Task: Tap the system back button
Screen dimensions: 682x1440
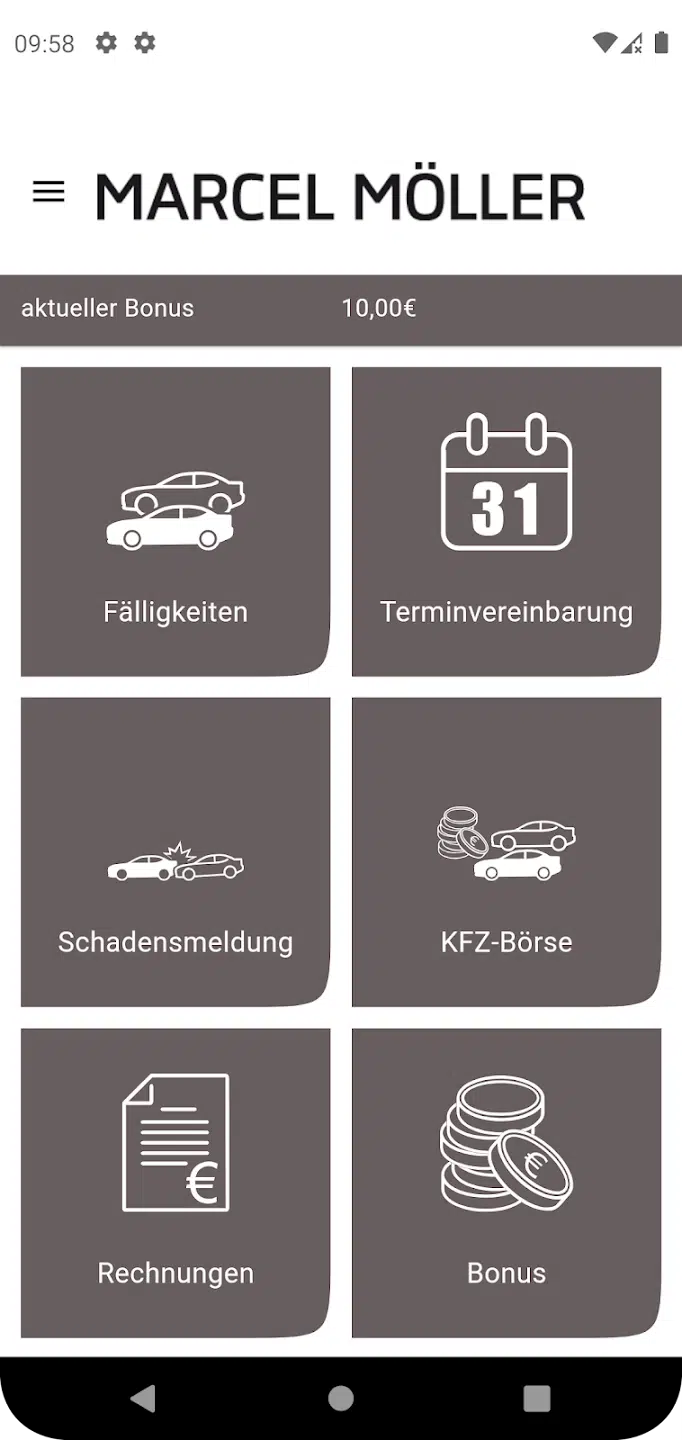Action: click(143, 1398)
